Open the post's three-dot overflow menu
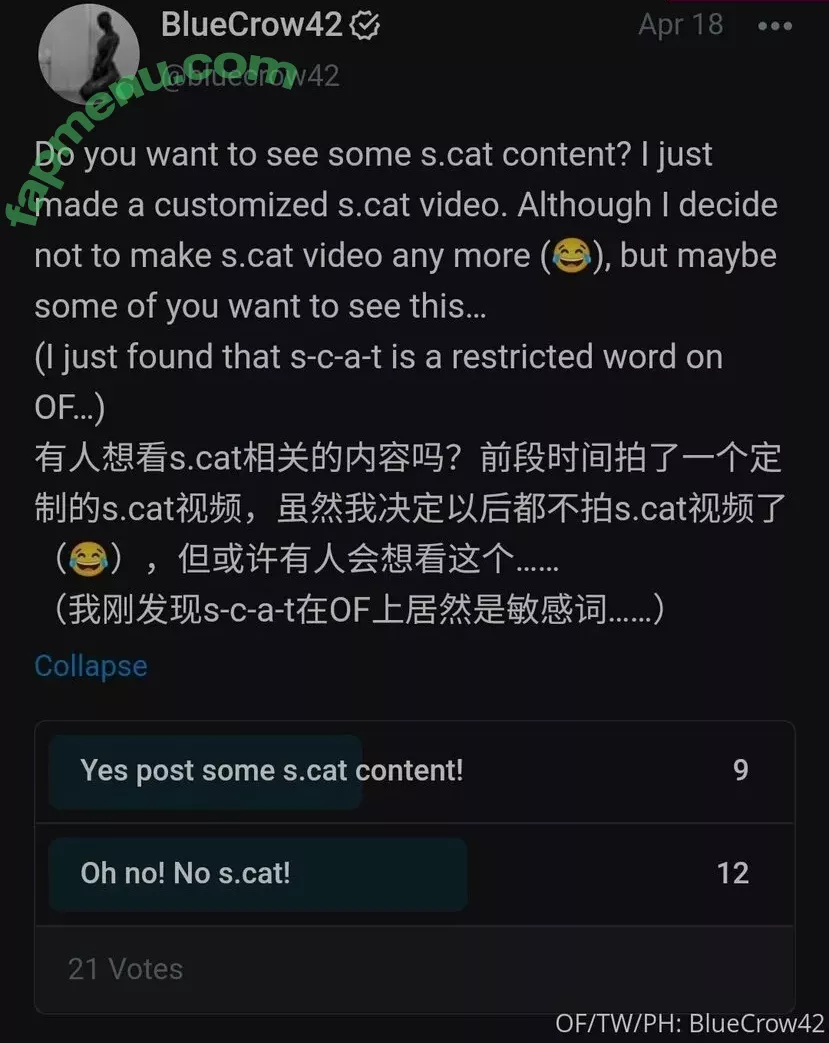 tap(775, 26)
